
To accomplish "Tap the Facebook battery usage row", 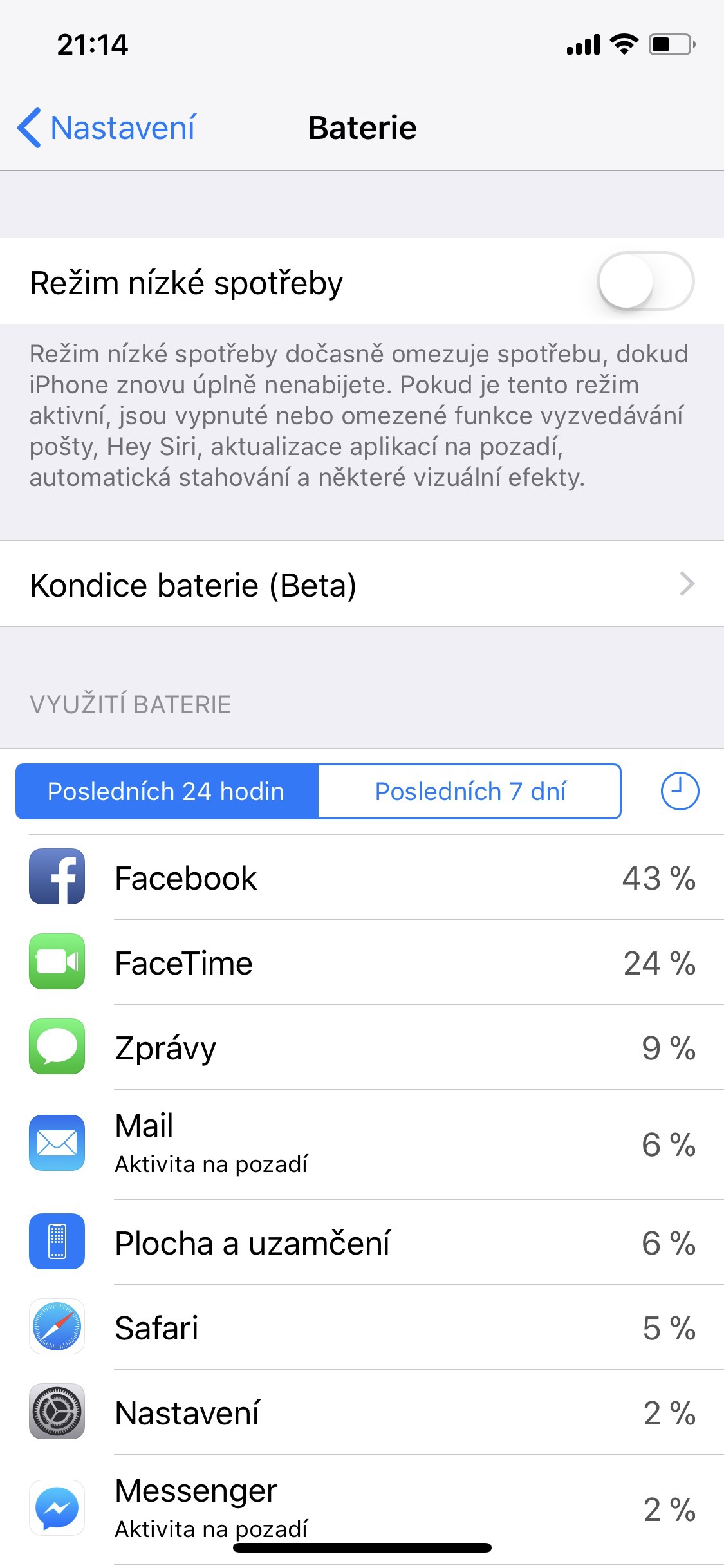I will 362,878.
